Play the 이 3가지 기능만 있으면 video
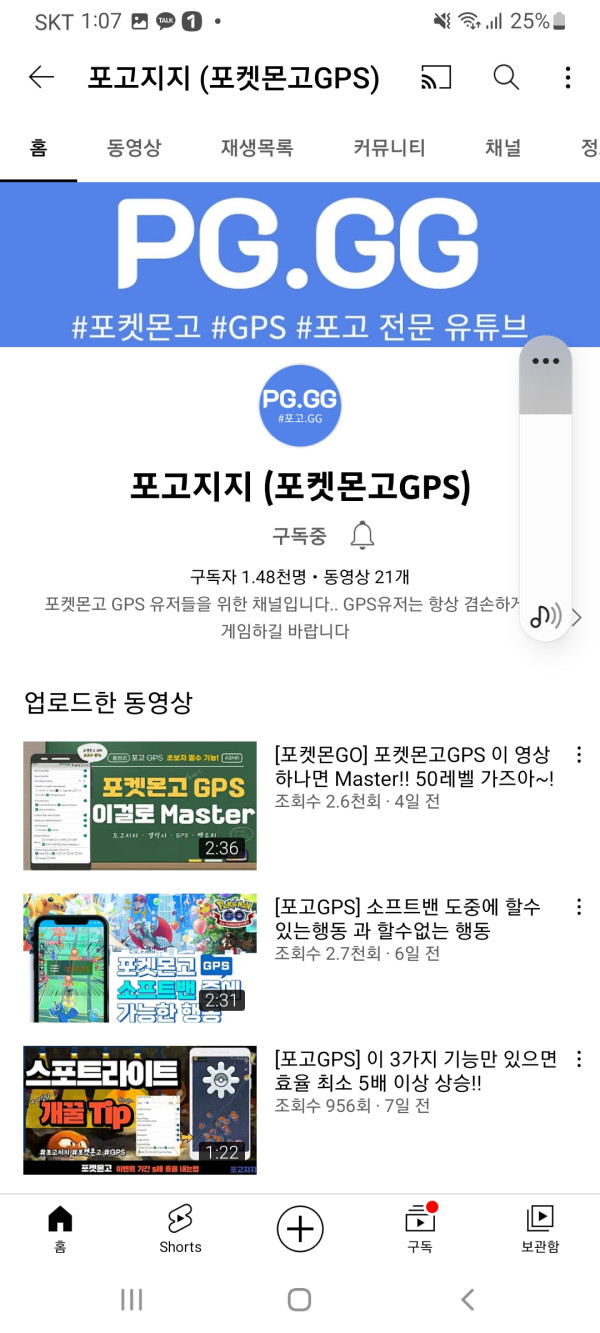The height and width of the screenshot is (1333, 600). click(x=140, y=1110)
